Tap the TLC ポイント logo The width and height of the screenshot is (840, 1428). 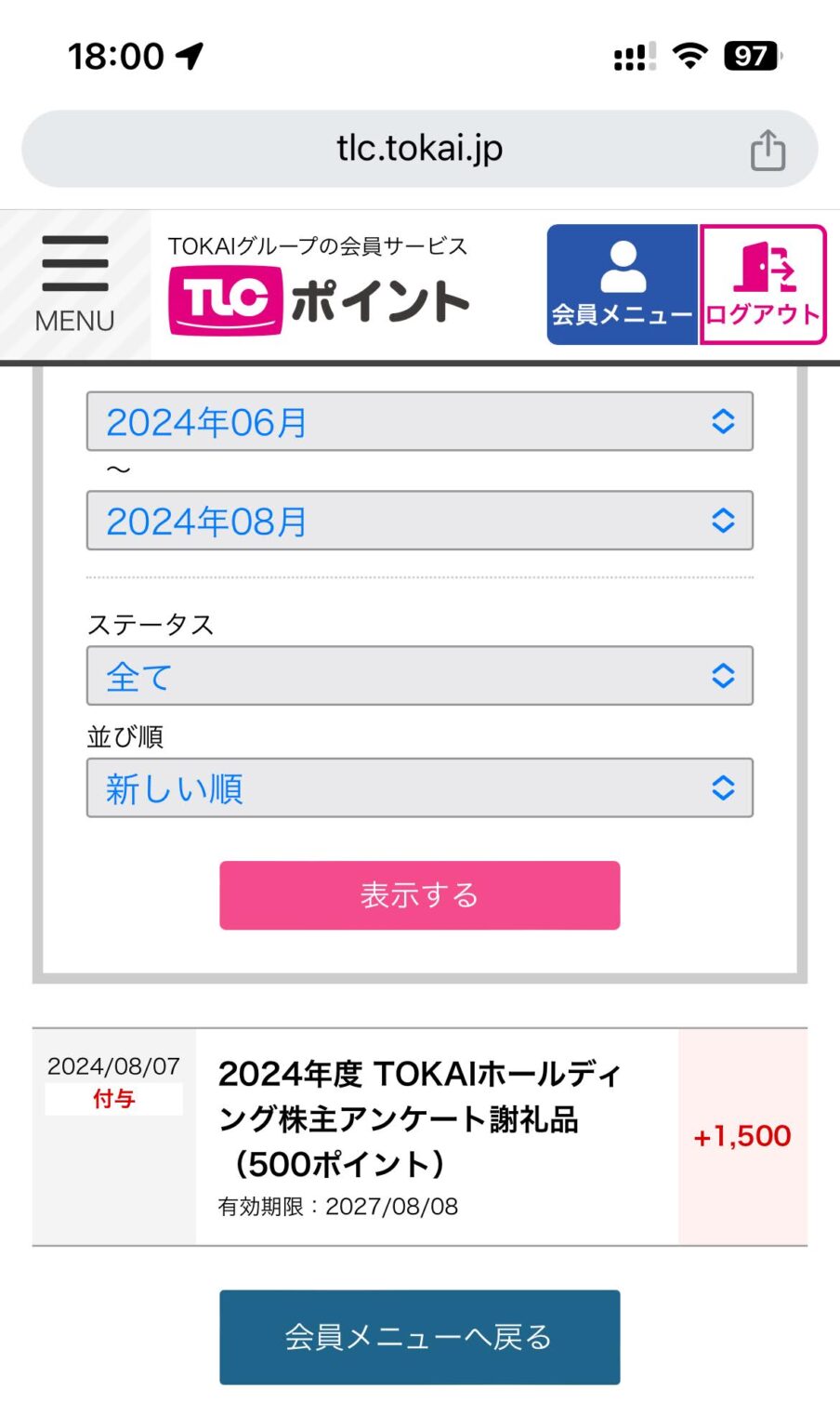[319, 297]
